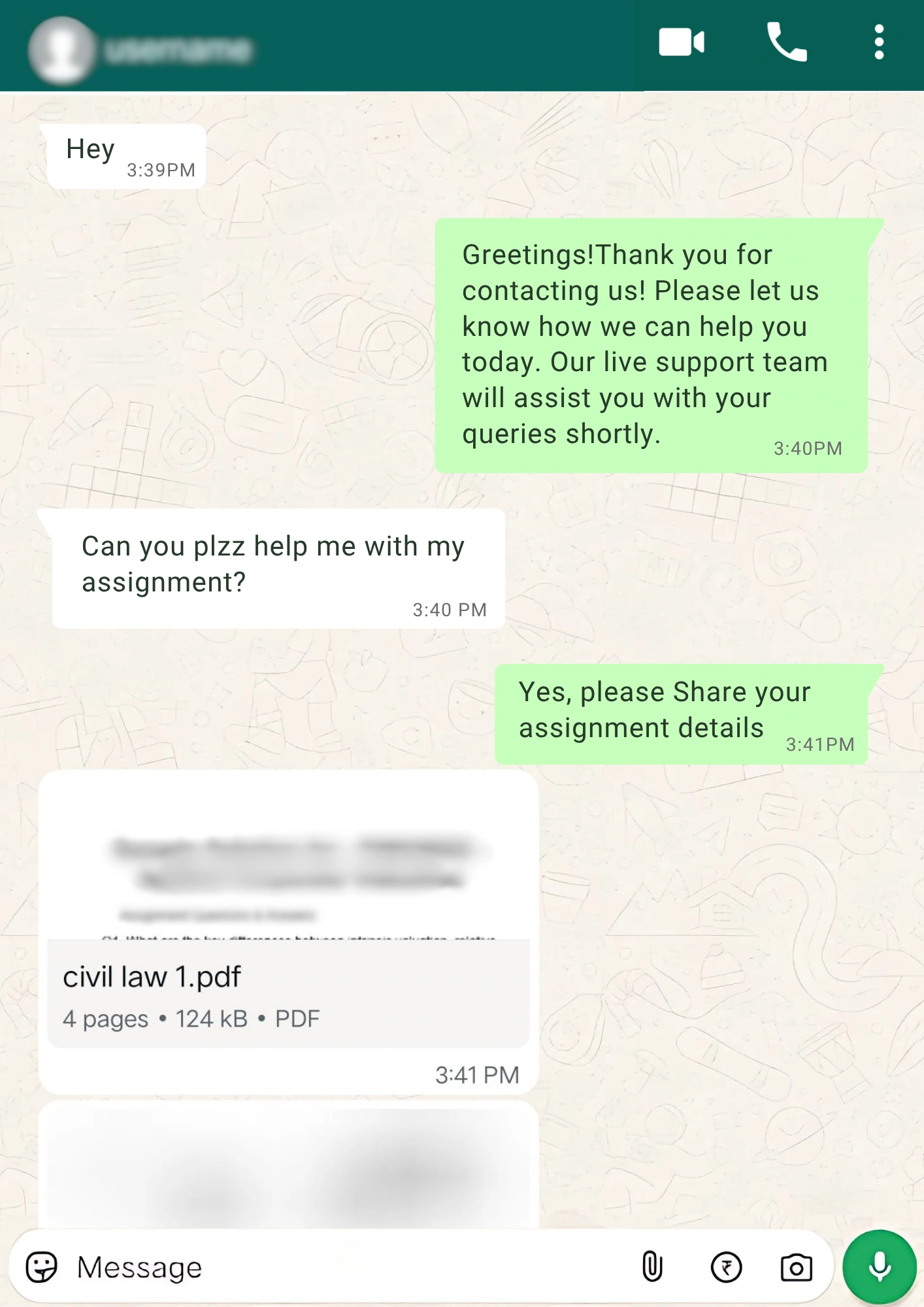Attach a file with the paperclip
This screenshot has width=924, height=1307.
tap(652, 1267)
